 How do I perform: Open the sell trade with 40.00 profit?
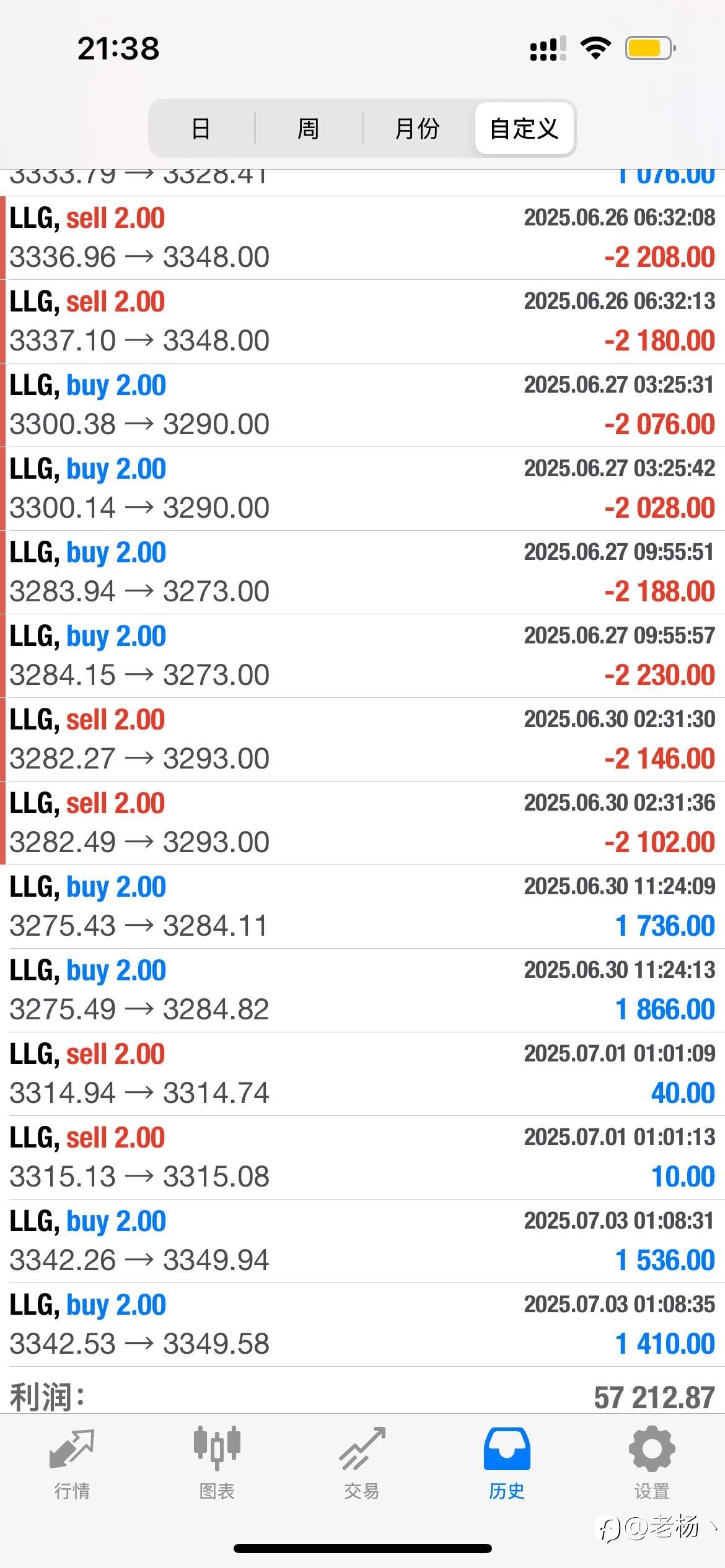pyautogui.click(x=362, y=1074)
